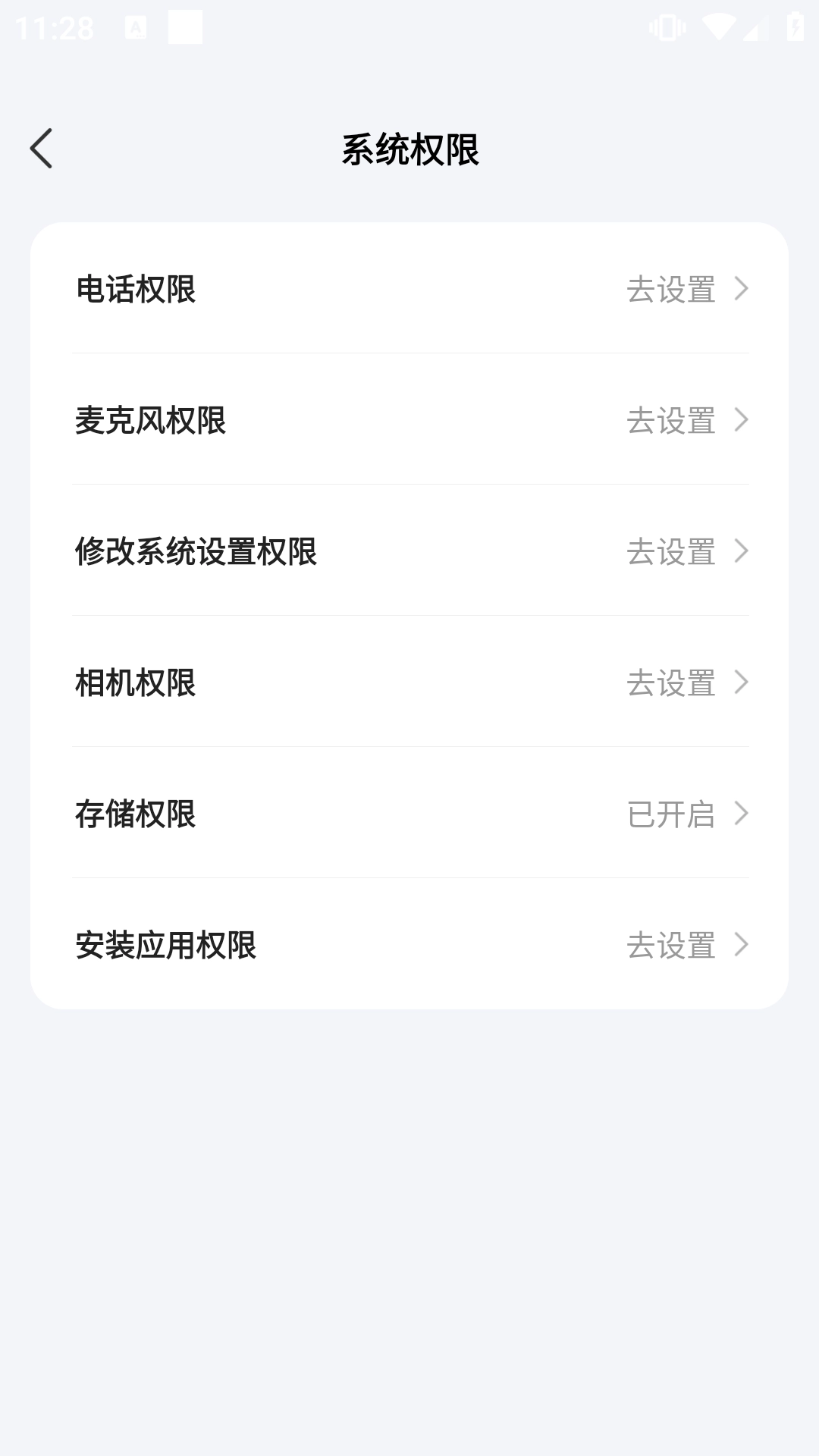Expand the 麦克风权限 row chevron
This screenshot has width=819, height=1456.
(x=742, y=421)
